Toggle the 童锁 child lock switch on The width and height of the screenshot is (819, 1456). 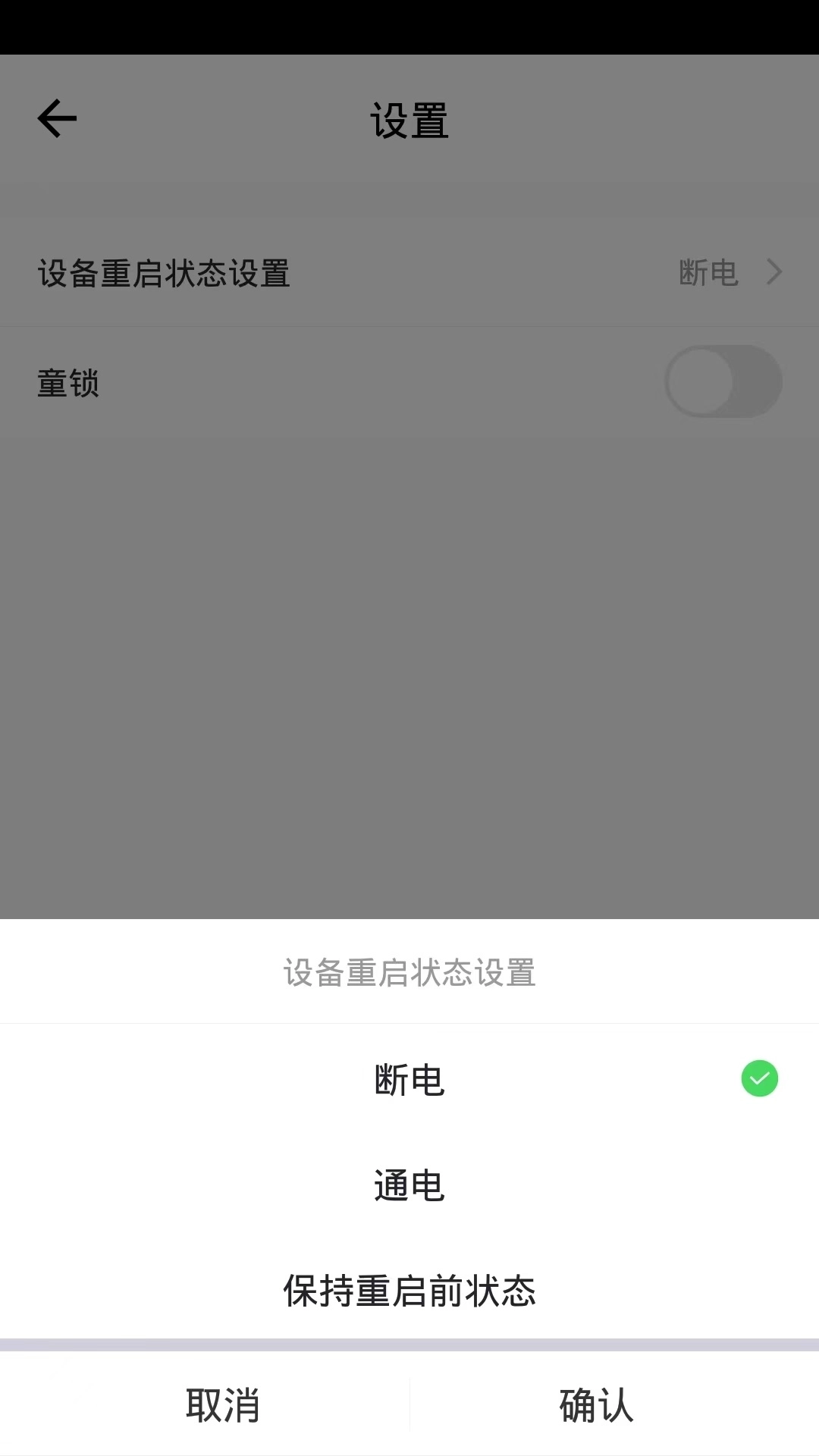[723, 381]
